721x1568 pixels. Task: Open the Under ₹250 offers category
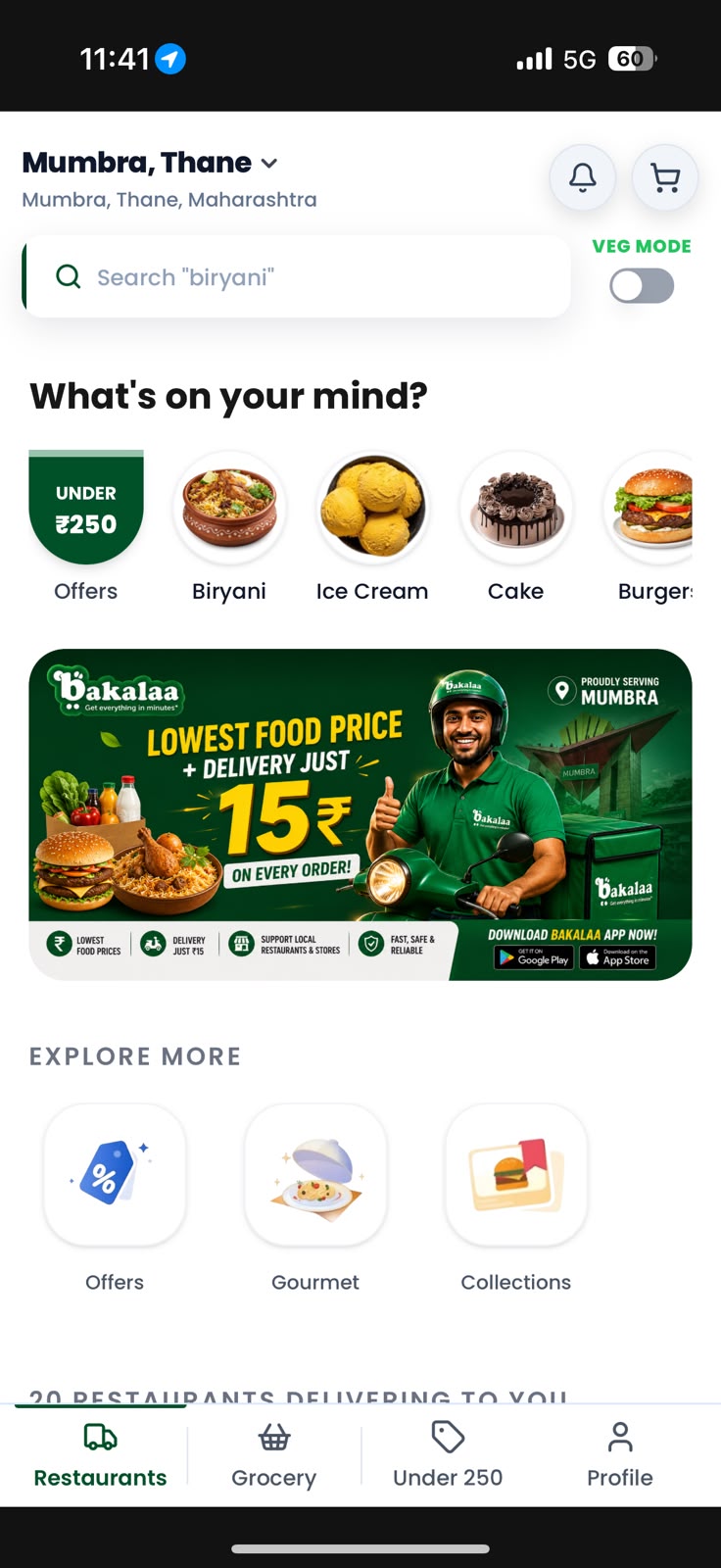(86, 526)
